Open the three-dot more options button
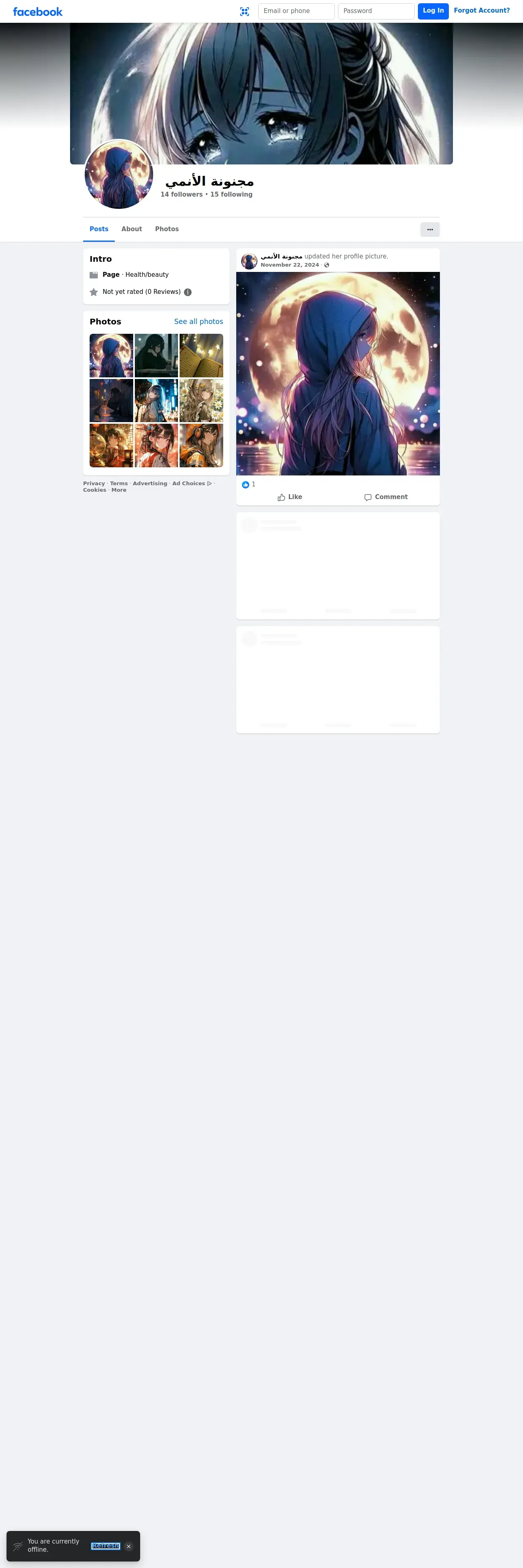The width and height of the screenshot is (523, 1568). click(430, 230)
